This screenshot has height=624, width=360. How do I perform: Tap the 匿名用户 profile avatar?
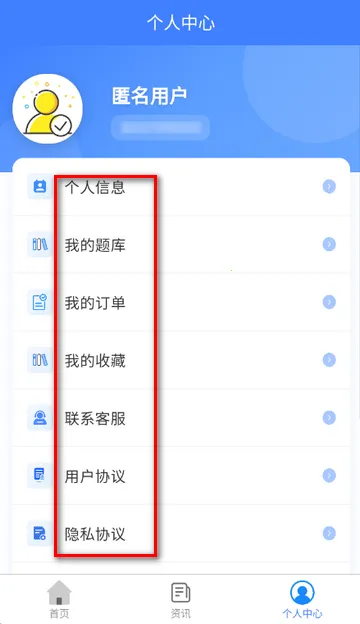47,109
